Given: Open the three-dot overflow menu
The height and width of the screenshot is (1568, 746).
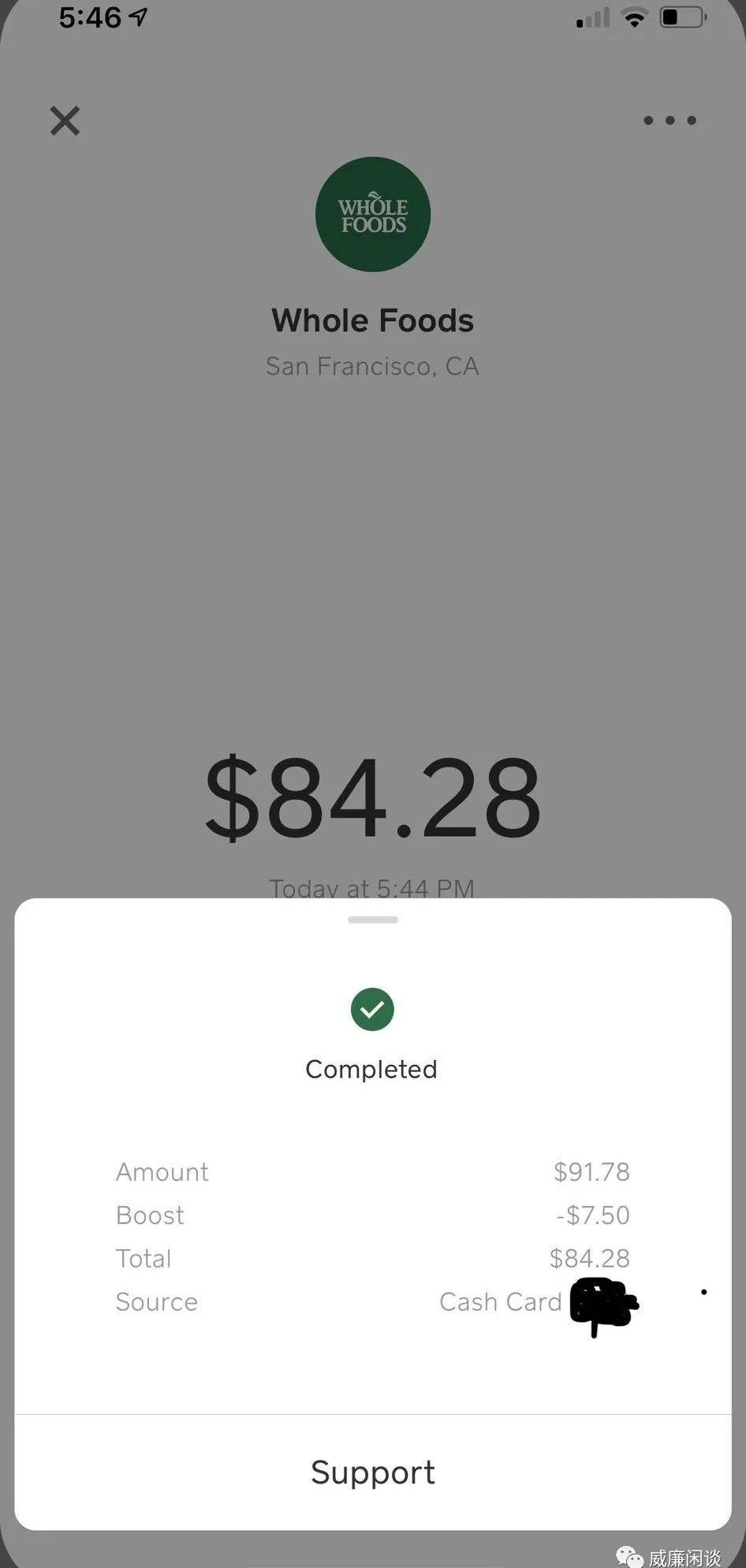Looking at the screenshot, I should click(670, 121).
